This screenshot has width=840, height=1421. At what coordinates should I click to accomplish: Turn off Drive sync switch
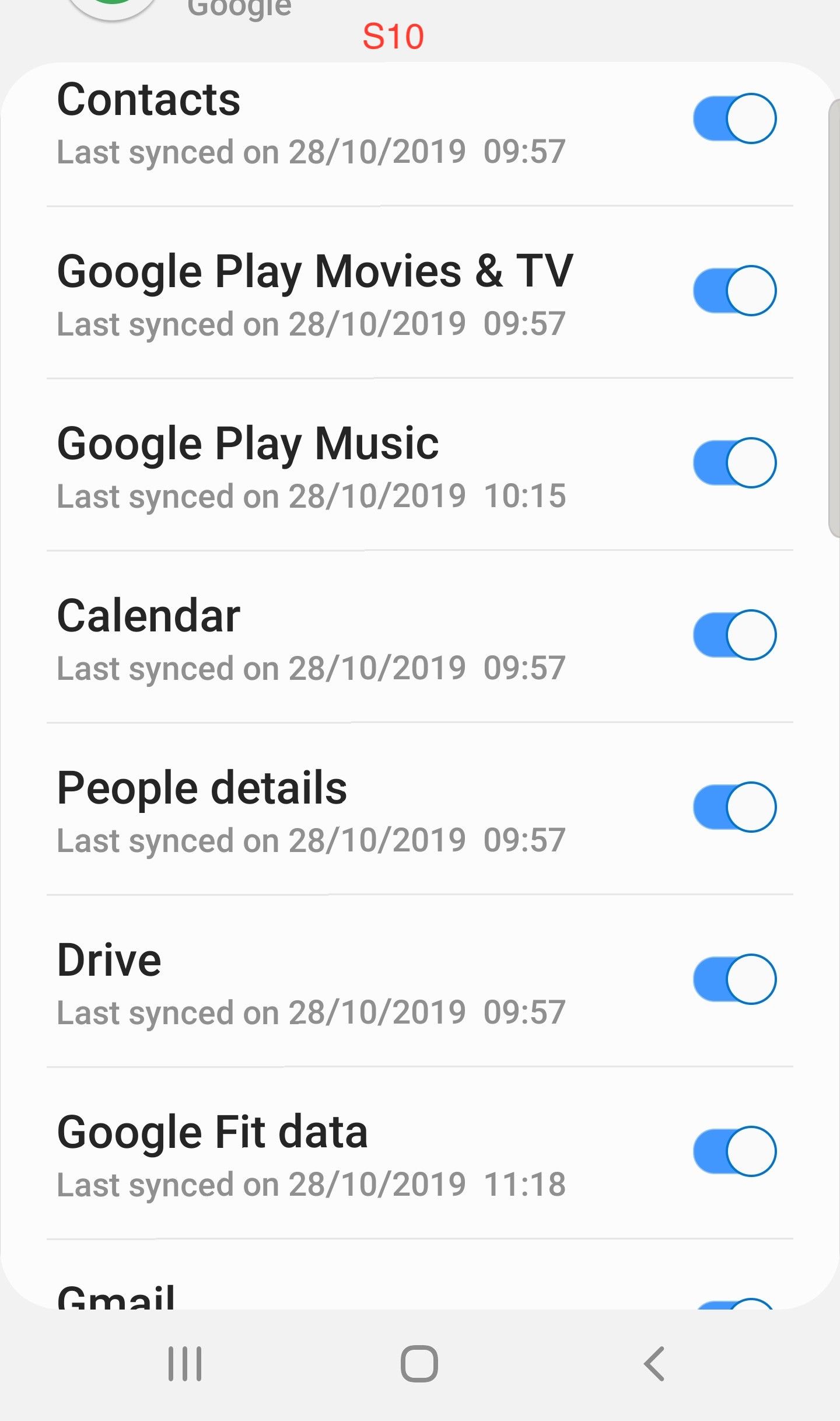tap(734, 979)
